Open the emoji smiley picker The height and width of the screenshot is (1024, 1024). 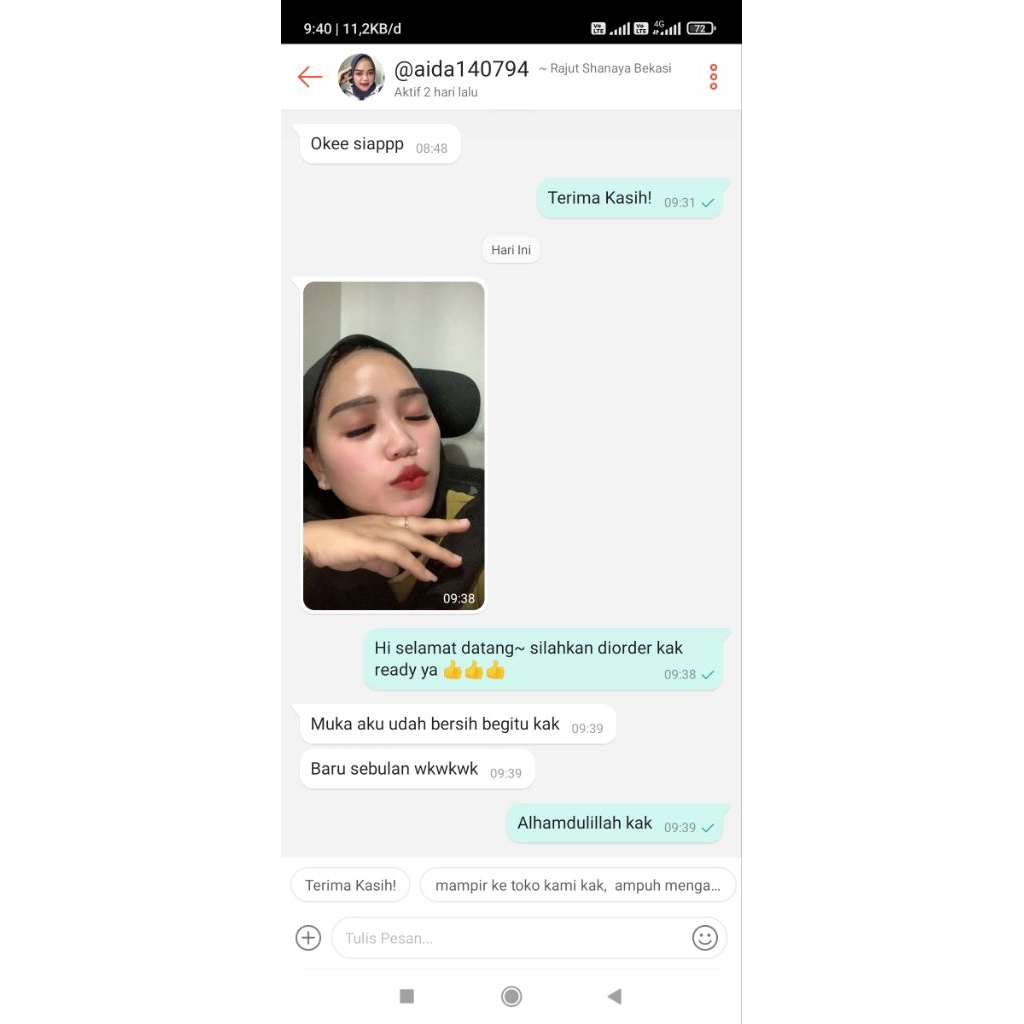705,938
